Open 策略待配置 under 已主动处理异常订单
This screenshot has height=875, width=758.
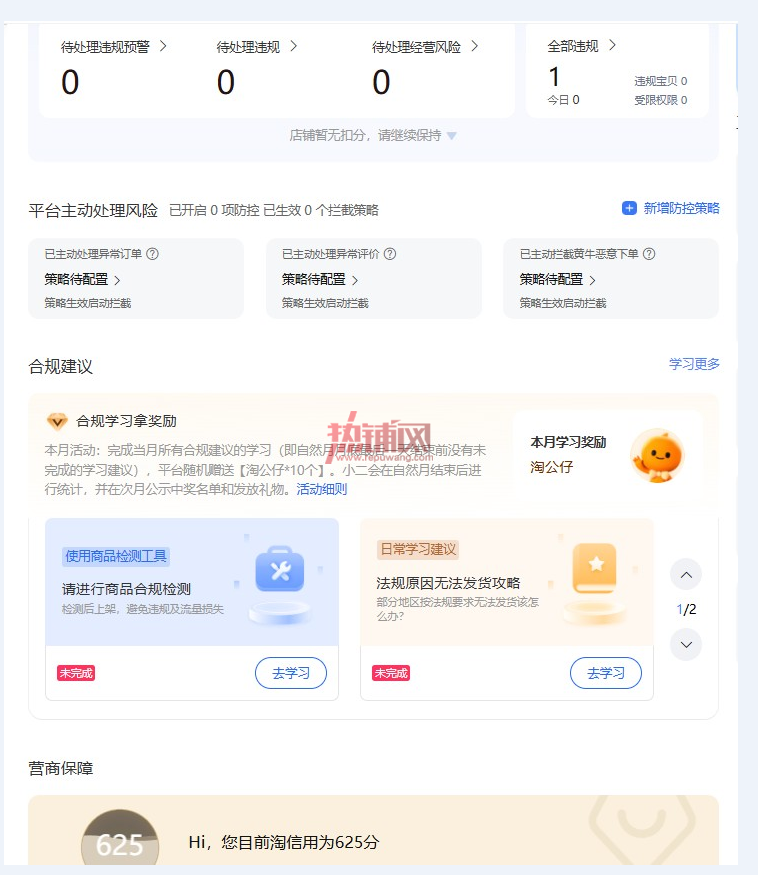83,279
